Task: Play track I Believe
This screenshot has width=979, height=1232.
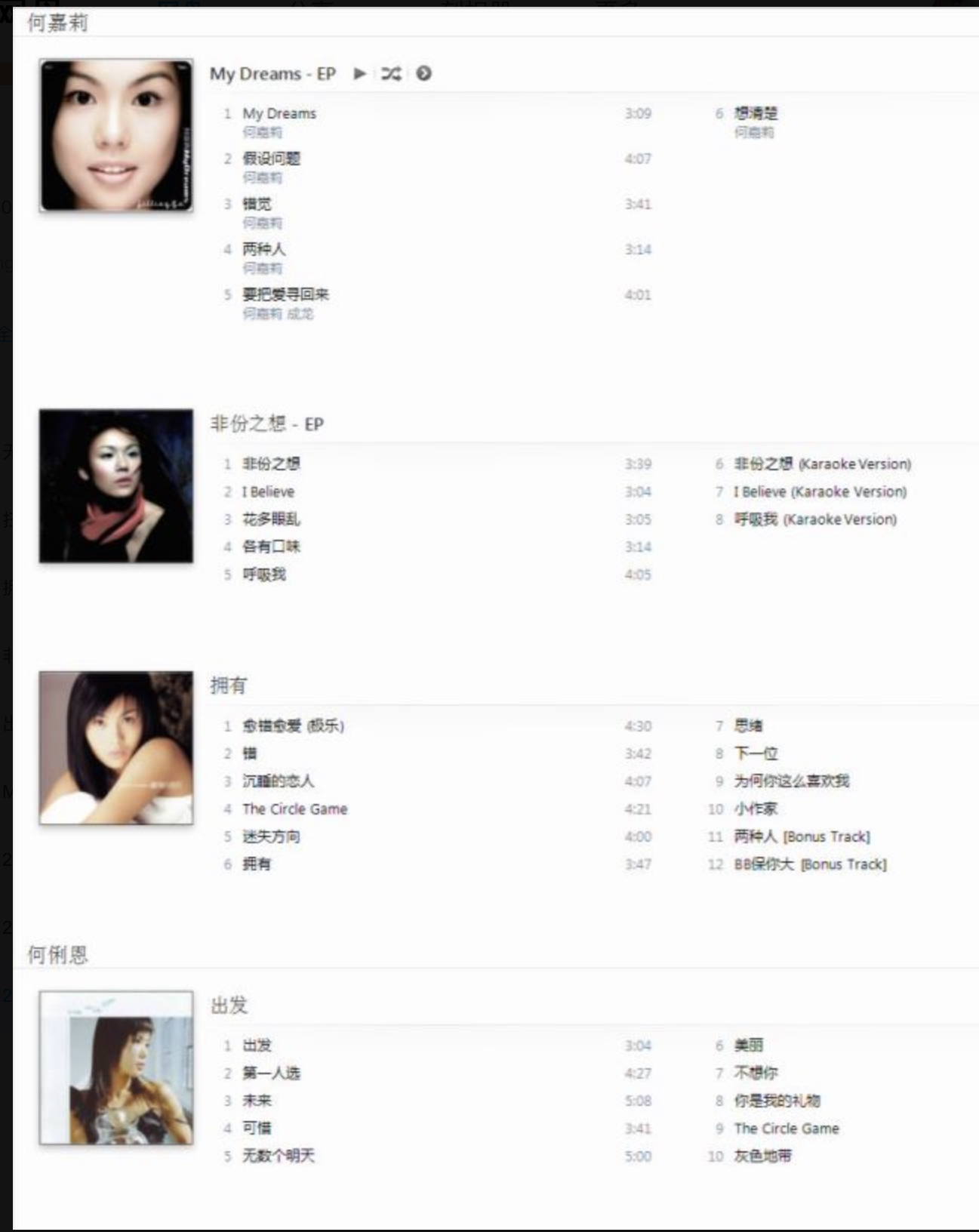Action: point(268,491)
